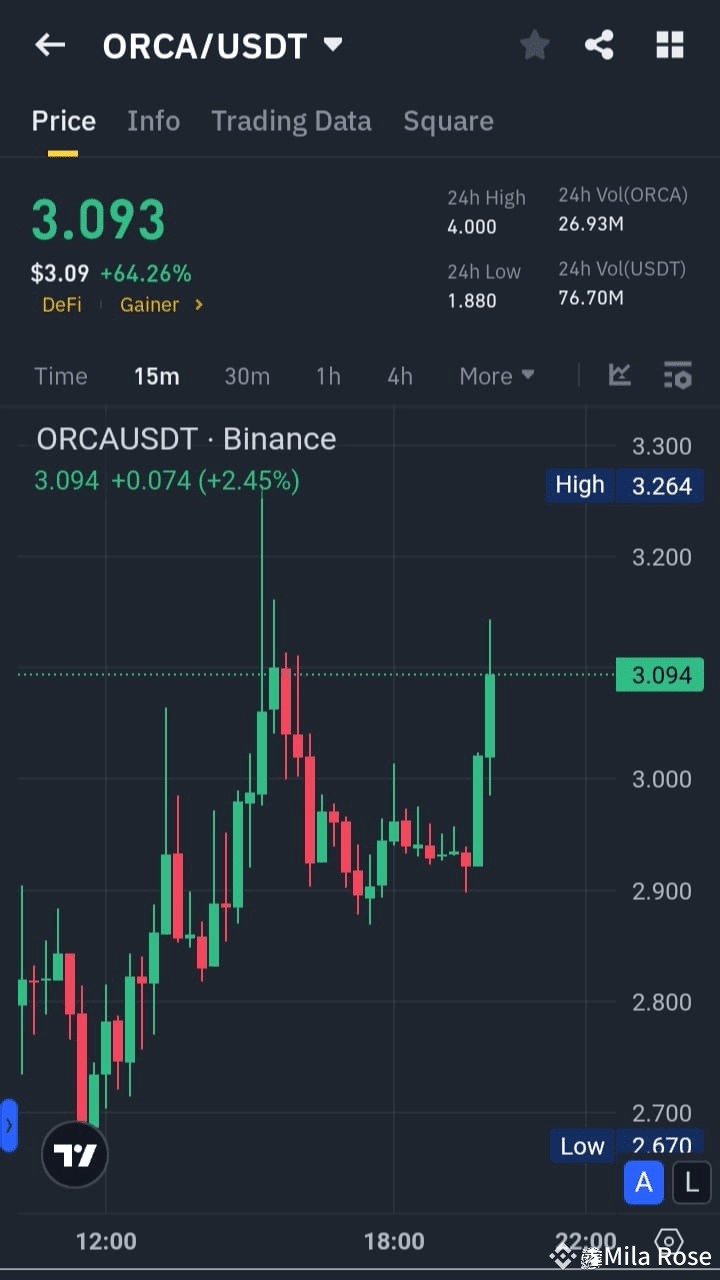Enable log scale with the L button
Image resolution: width=720 pixels, height=1280 pixels.
tap(692, 1183)
